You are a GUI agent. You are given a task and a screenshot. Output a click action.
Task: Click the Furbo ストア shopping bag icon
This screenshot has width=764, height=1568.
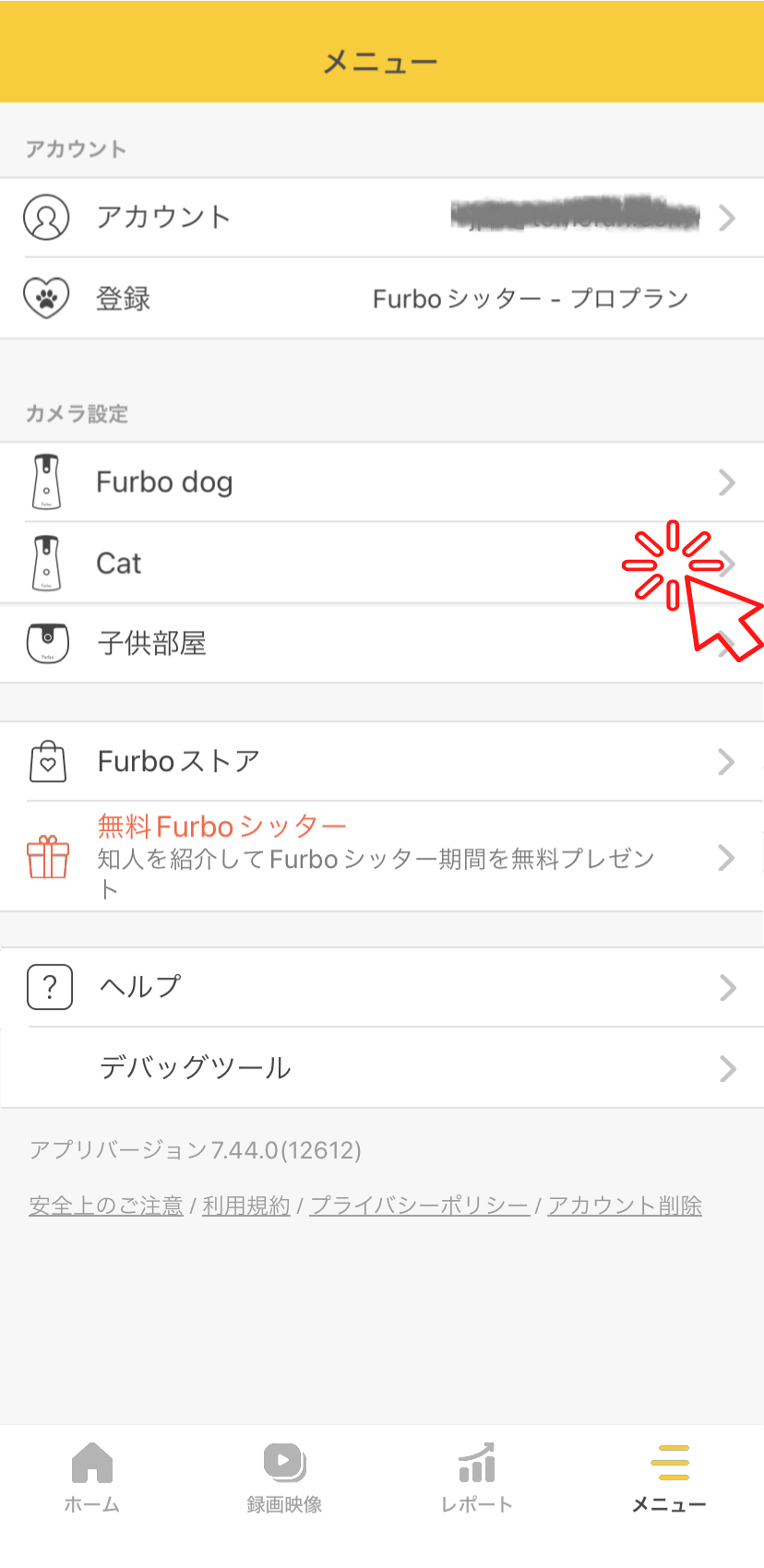point(49,761)
